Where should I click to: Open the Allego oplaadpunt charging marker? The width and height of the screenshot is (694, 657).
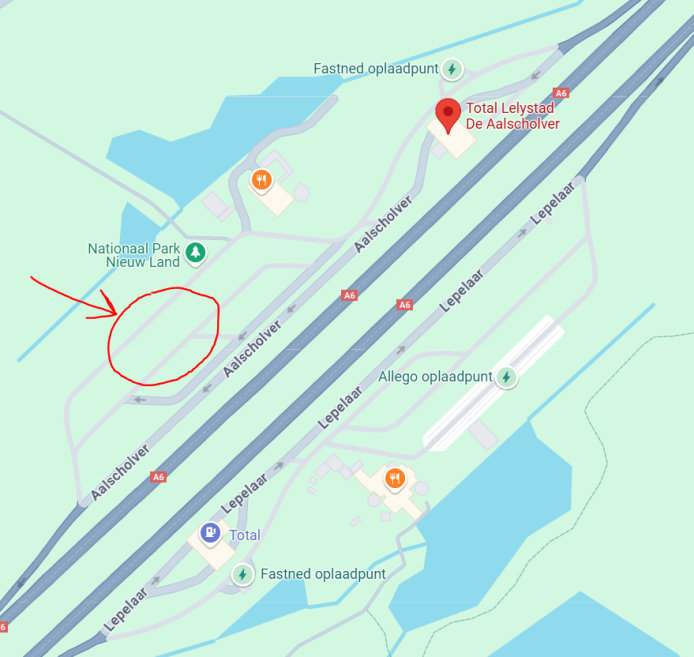coord(507,377)
